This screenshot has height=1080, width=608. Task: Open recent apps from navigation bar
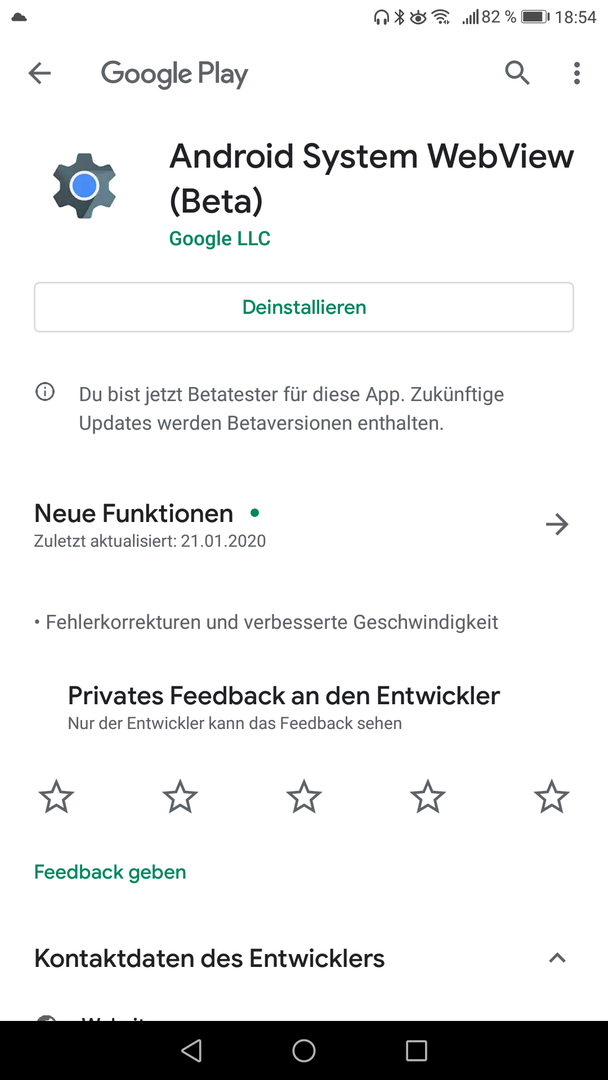[416, 1050]
